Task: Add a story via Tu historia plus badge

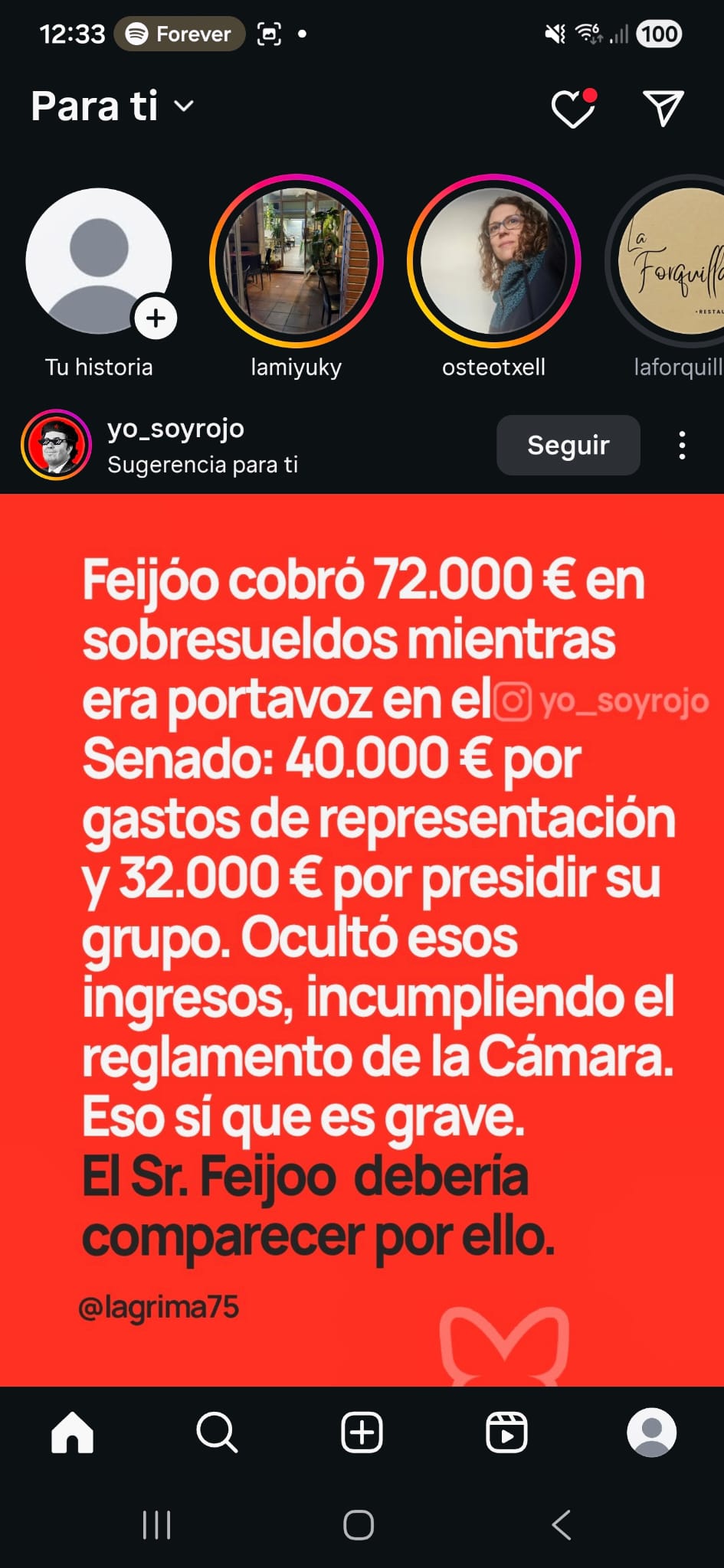Action: [155, 319]
